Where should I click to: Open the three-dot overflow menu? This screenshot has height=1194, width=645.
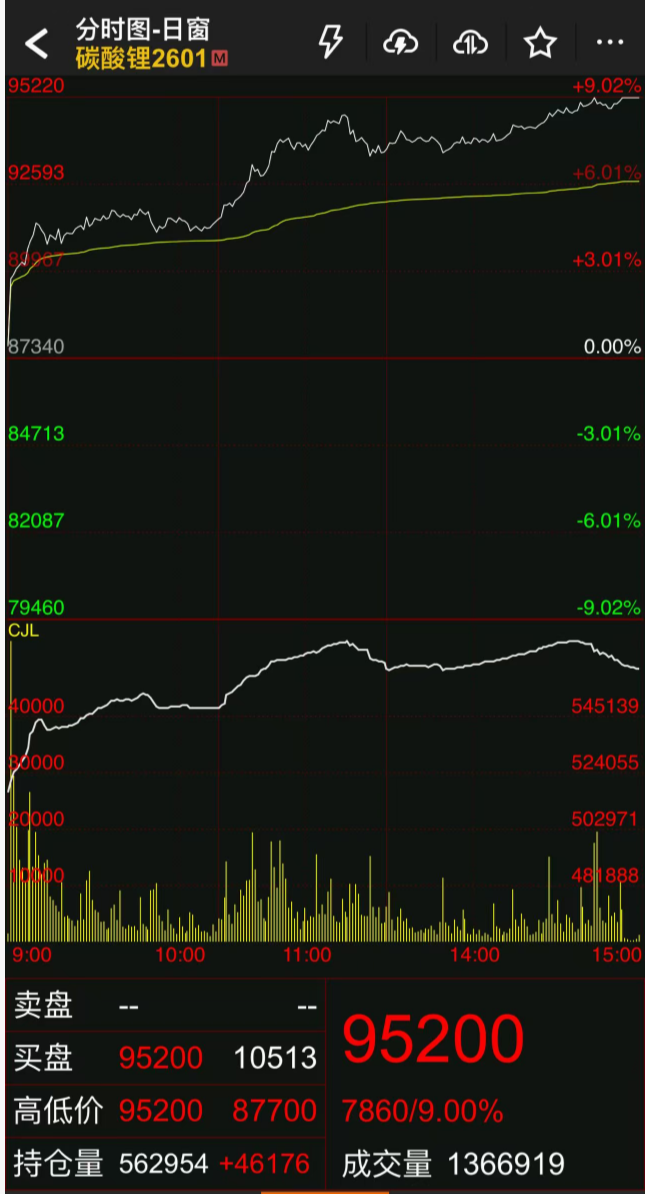tap(609, 42)
